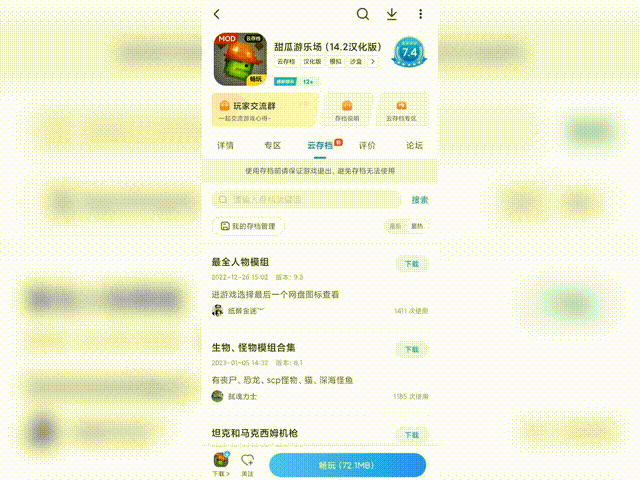
Task: Switch to the 论坛 tab
Action: 414,146
